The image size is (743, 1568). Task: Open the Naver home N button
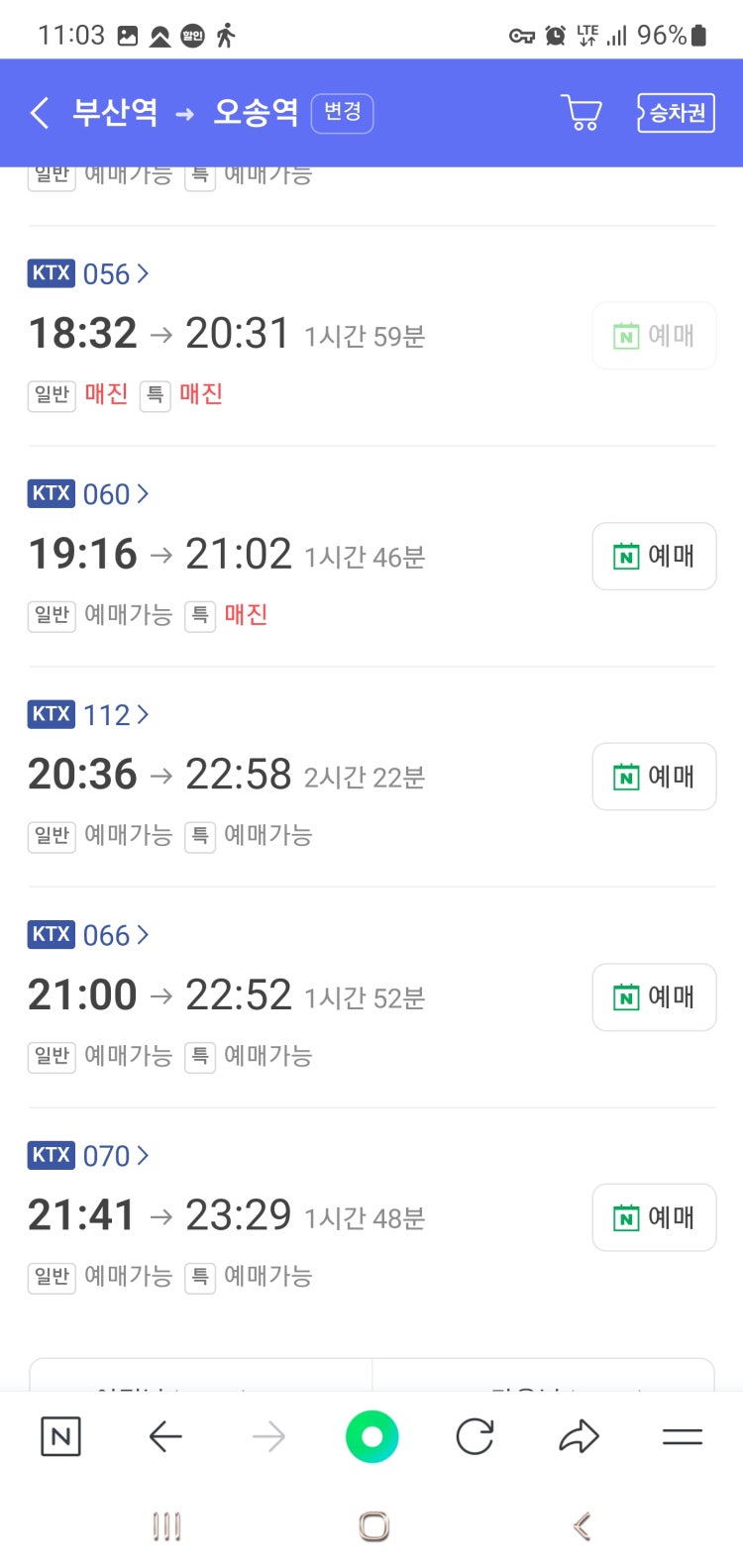click(x=60, y=1436)
